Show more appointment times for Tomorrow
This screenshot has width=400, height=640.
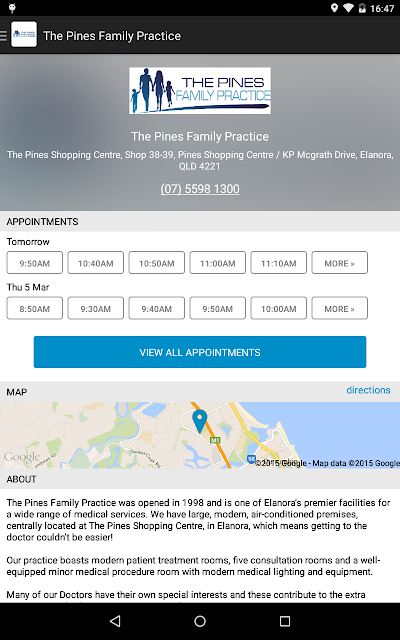tap(340, 263)
